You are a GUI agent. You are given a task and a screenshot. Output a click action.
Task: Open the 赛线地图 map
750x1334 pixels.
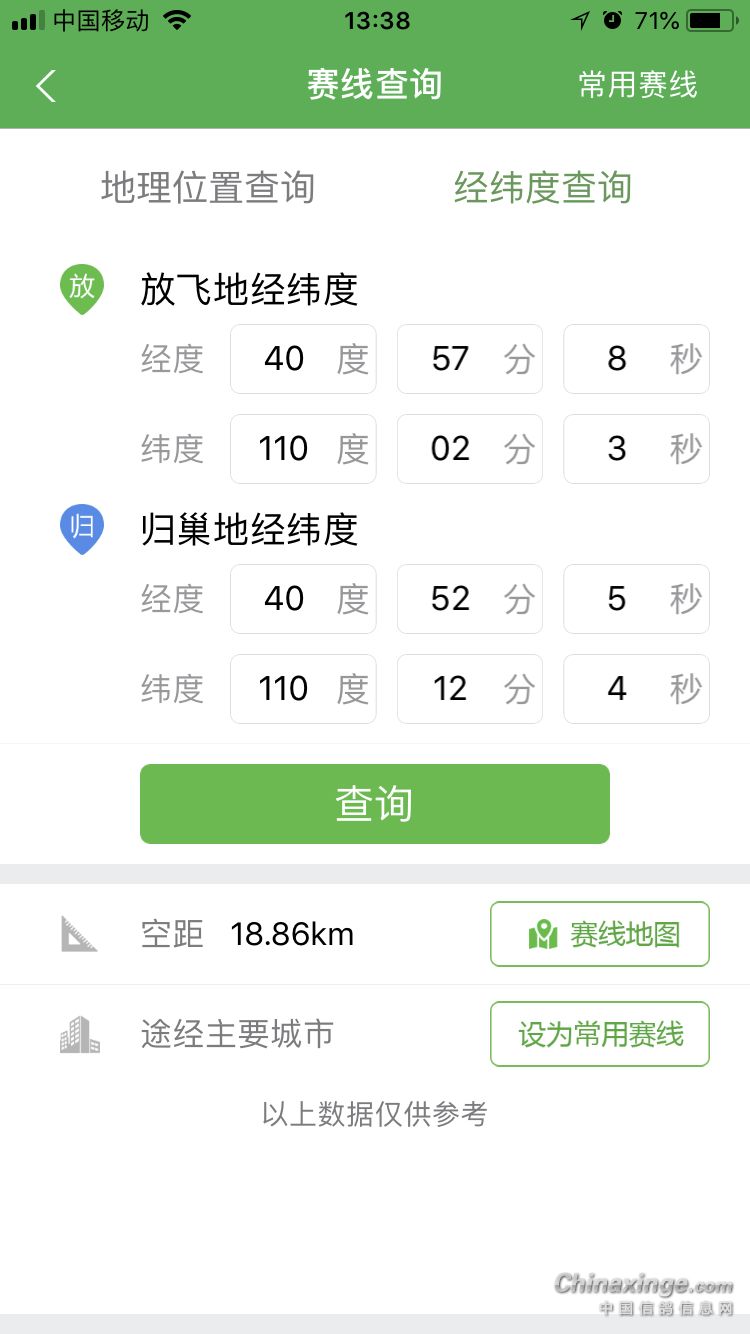(x=600, y=934)
